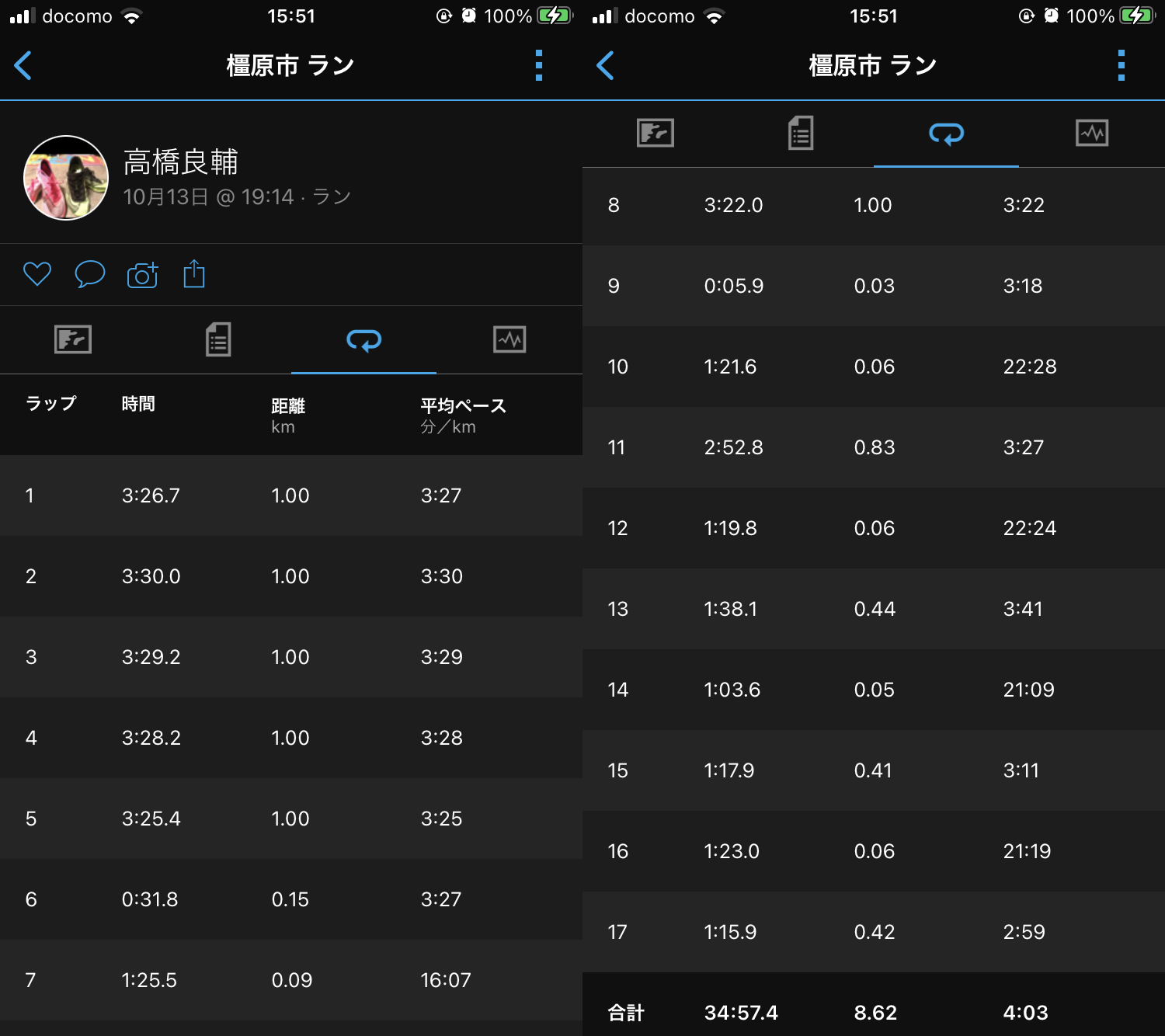Switch to the charts tab above the 平均ペース header
This screenshot has height=1036, width=1165.
coord(509,339)
